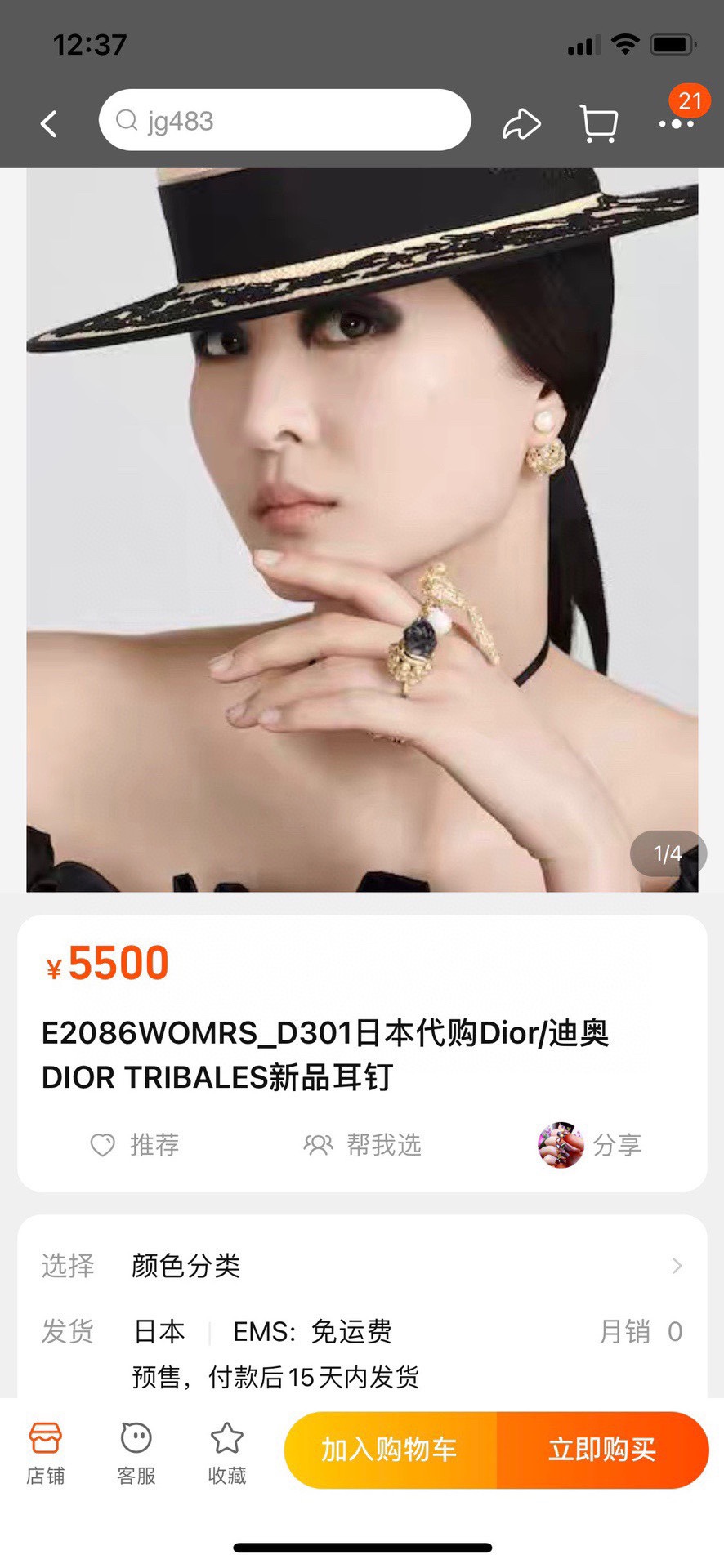This screenshot has width=724, height=1568.
Task: Share this product via arrow icon
Action: [x=521, y=124]
